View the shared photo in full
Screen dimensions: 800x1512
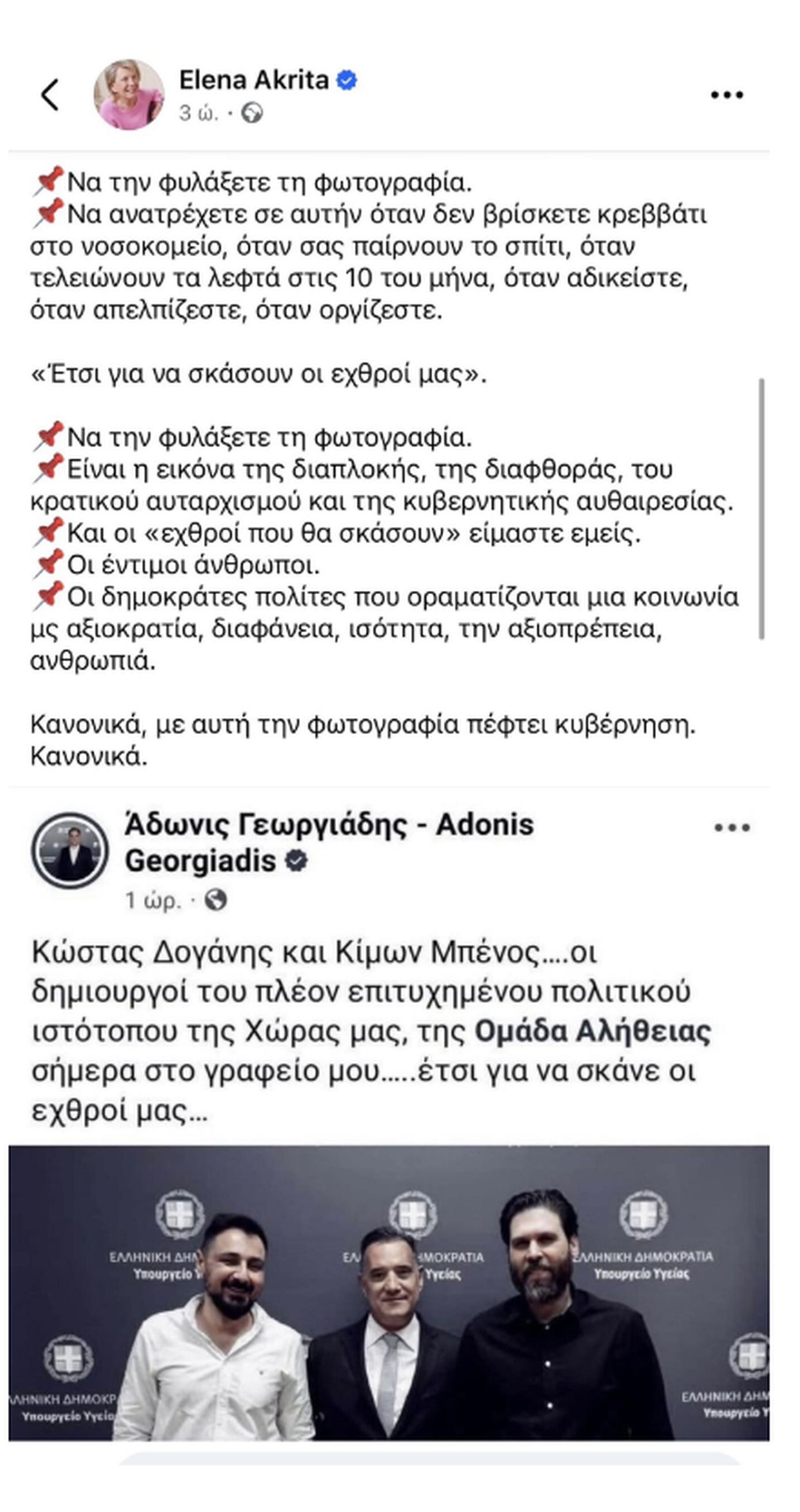click(388, 1291)
